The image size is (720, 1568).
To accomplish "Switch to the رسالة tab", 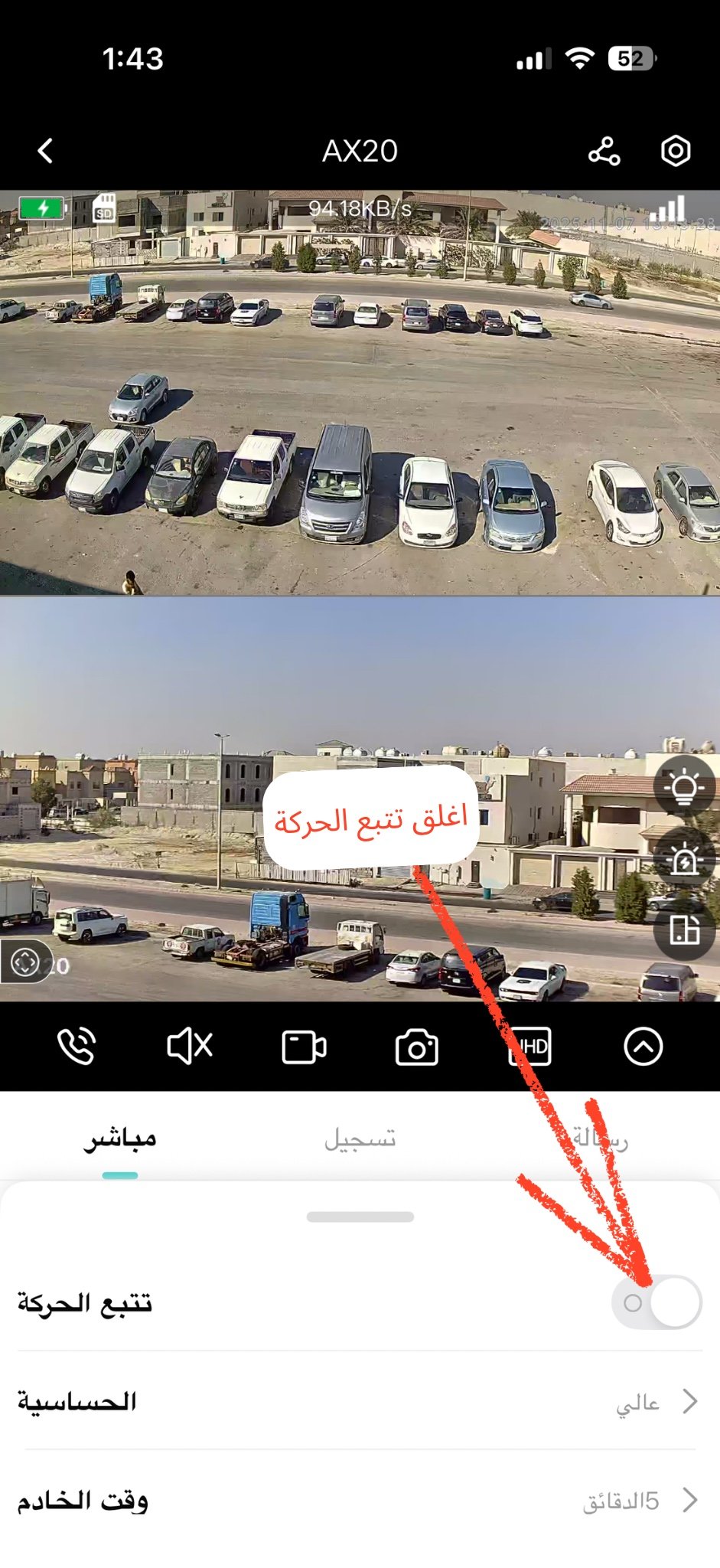I will 601,1138.
